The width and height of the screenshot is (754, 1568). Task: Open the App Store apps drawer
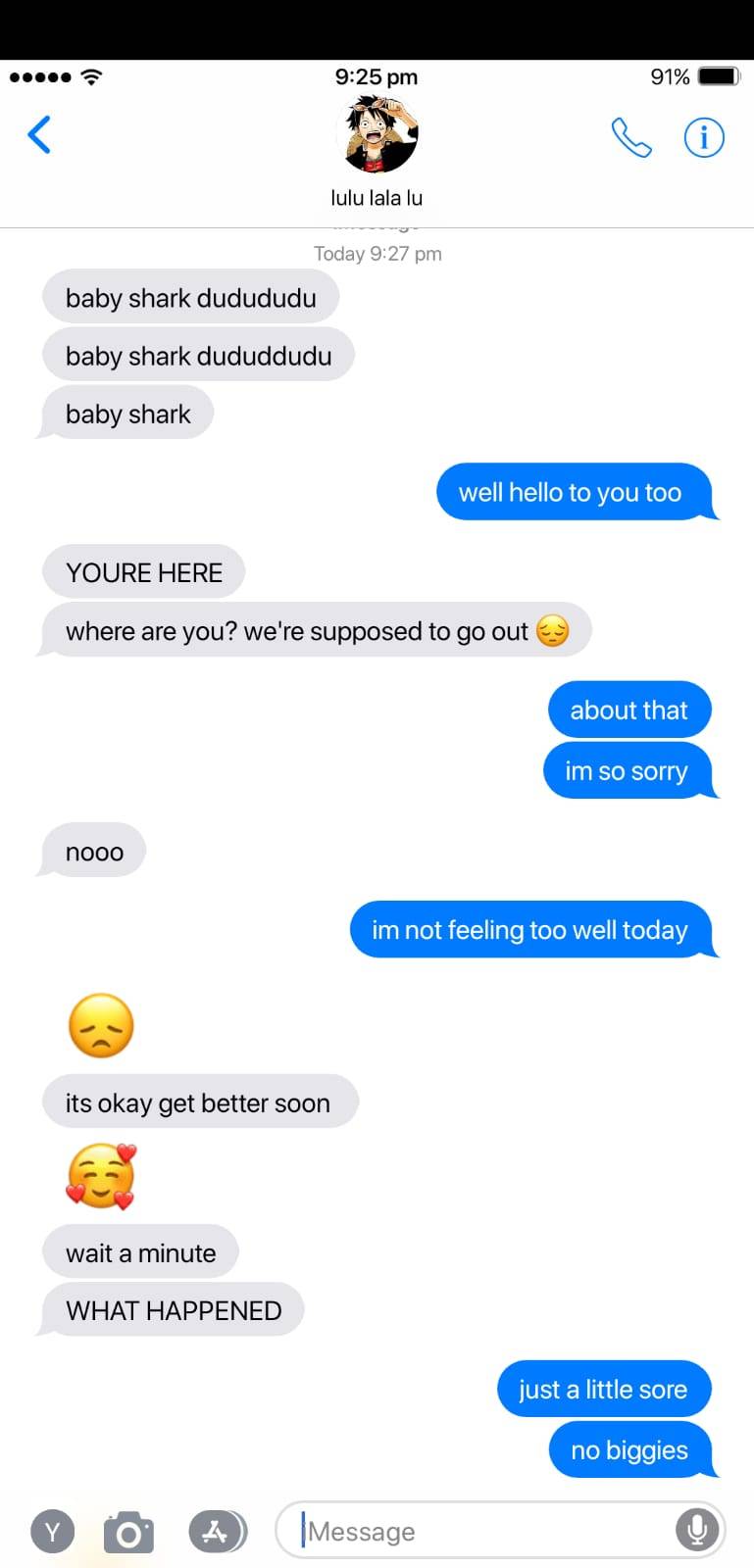pos(217,1531)
